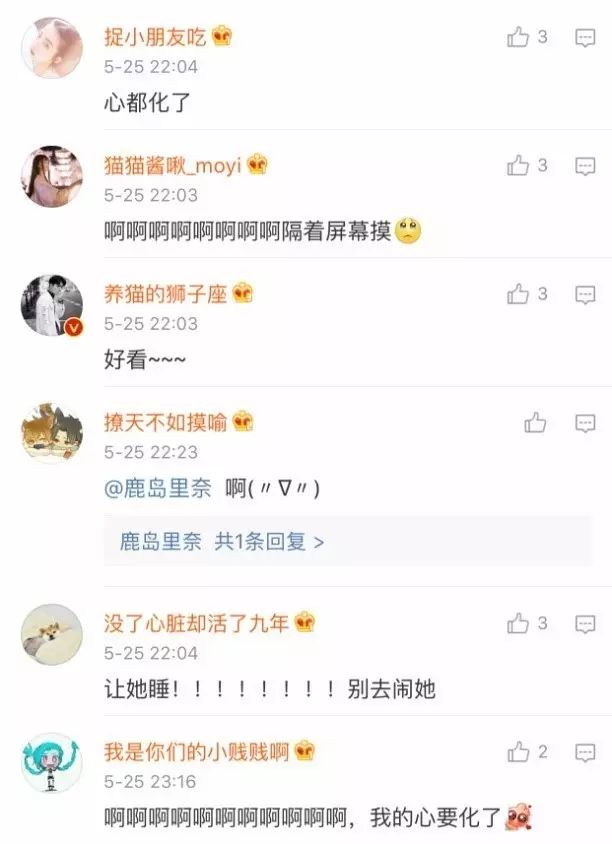Like the comment by 猫猫酱啾_moyi
The height and width of the screenshot is (844, 612).
pos(517,165)
